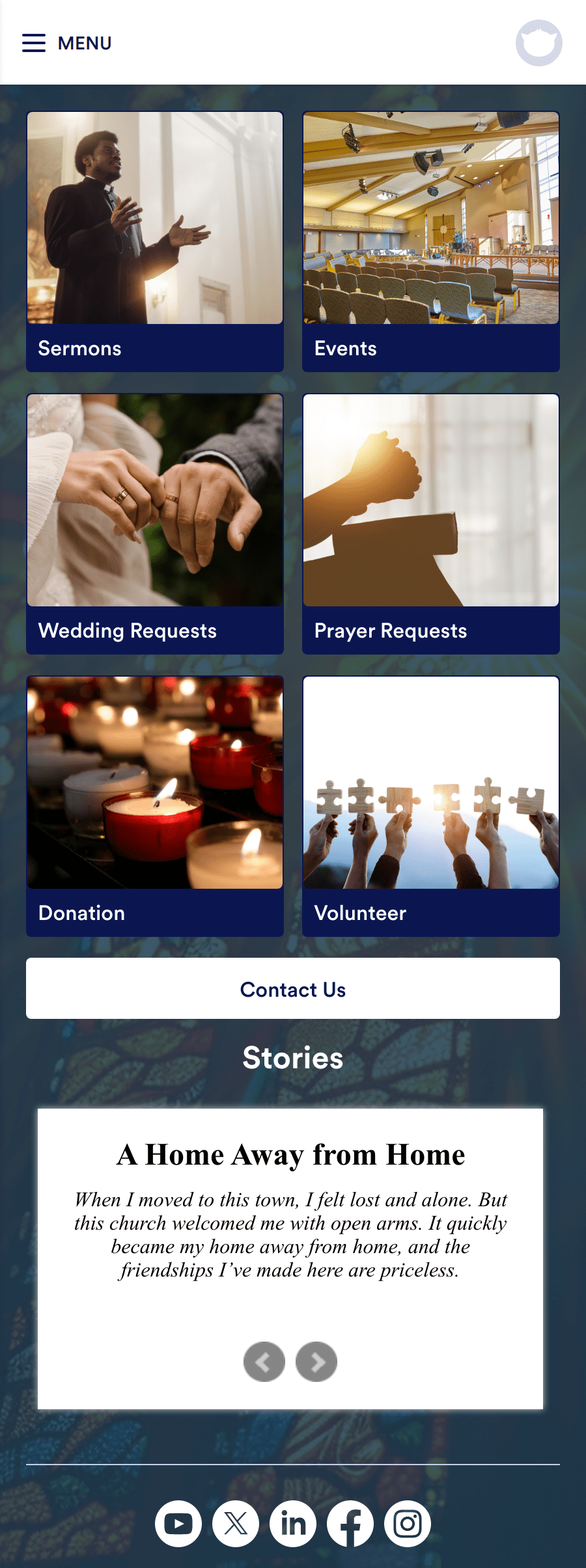Show the previous story

click(264, 1361)
